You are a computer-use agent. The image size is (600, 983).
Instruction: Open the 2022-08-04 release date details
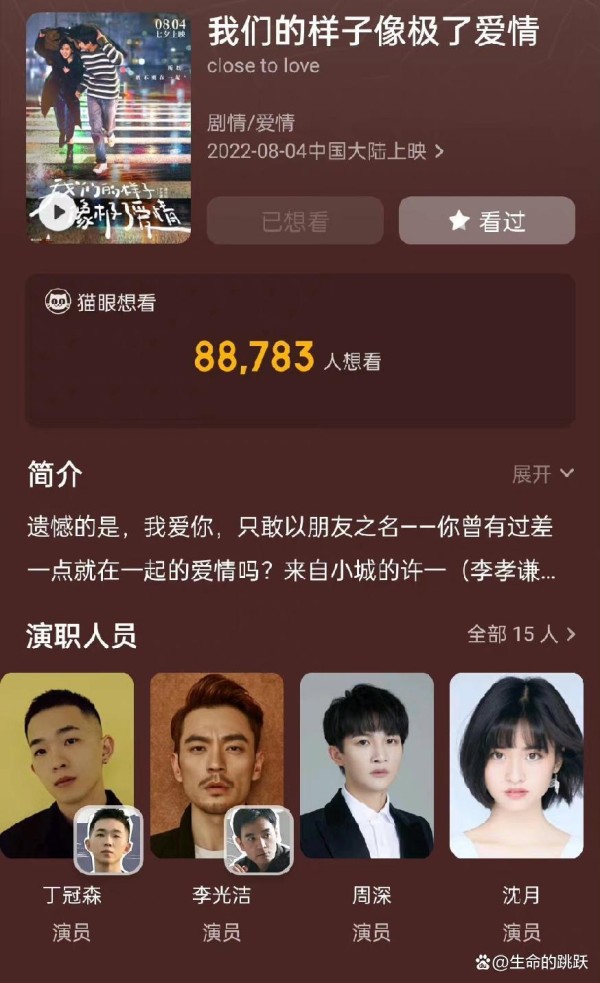[325, 151]
